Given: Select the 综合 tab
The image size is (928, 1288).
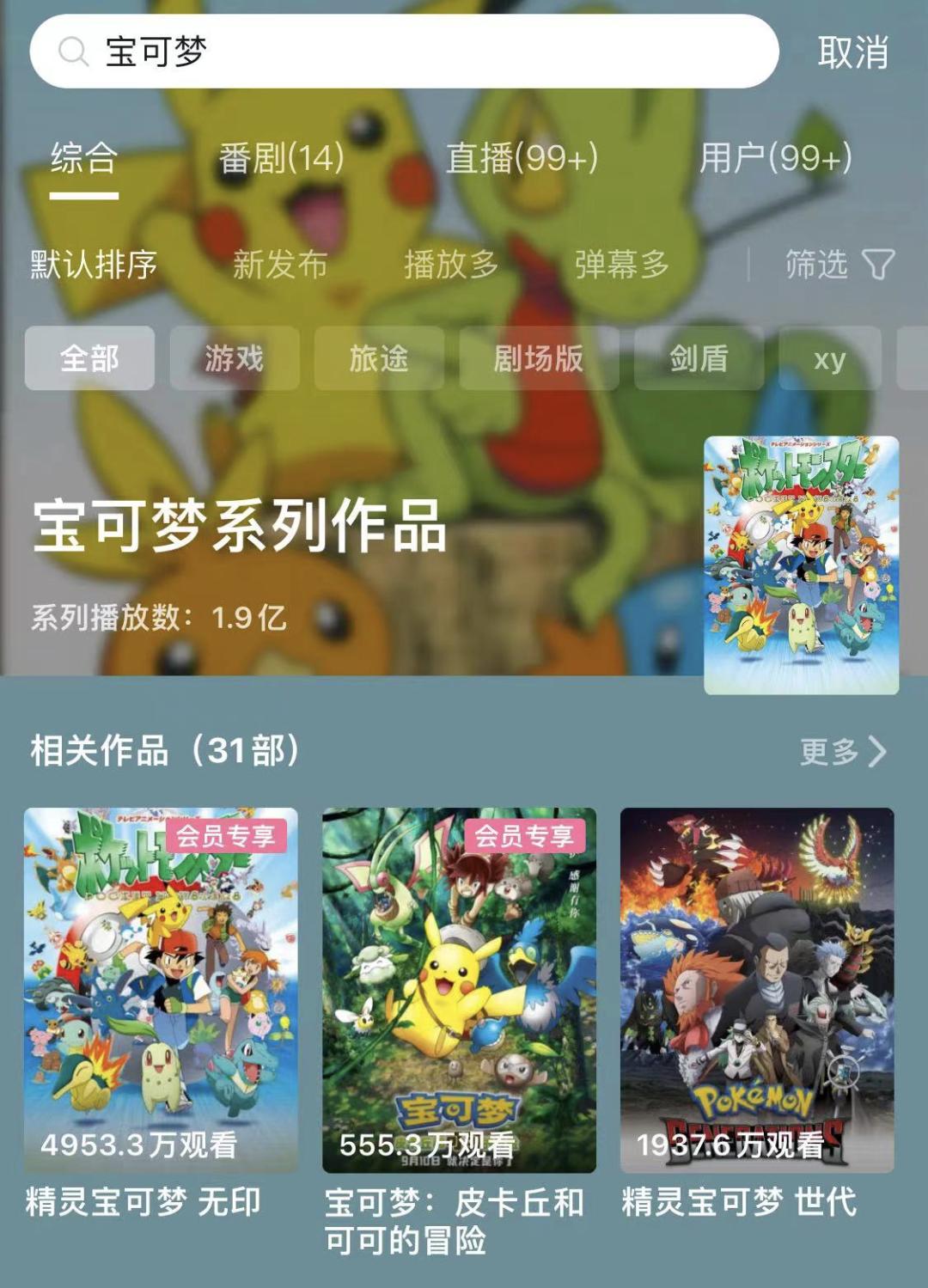Looking at the screenshot, I should 83,158.
